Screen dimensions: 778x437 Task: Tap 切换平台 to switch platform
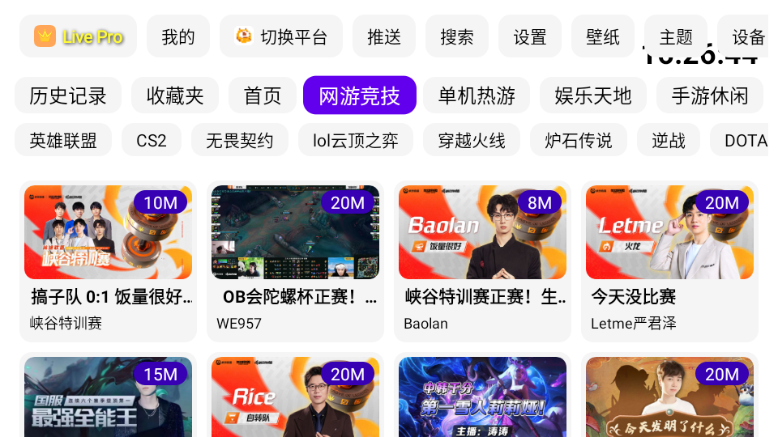point(281,37)
